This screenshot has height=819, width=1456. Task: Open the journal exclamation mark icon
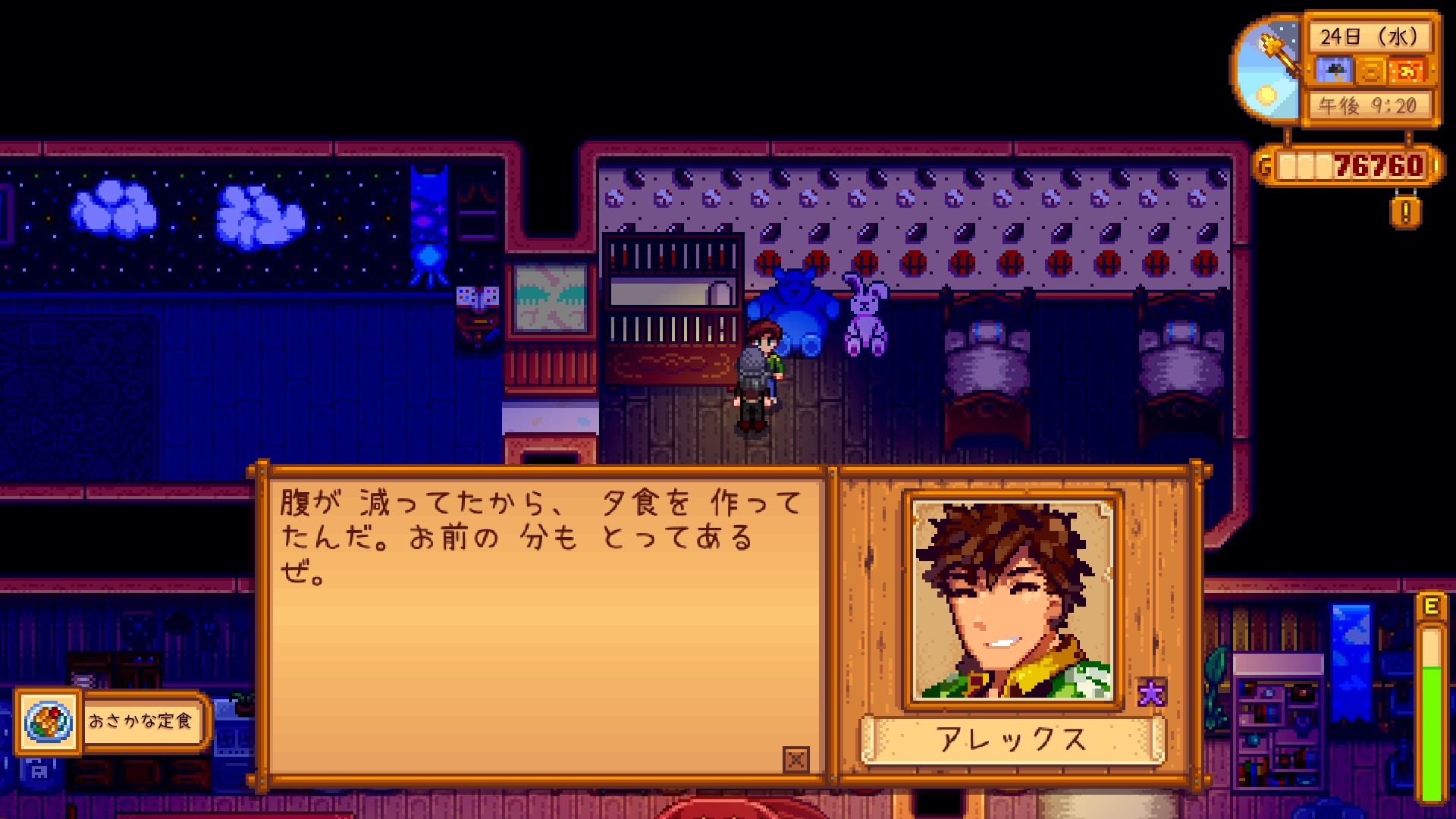(x=1405, y=212)
